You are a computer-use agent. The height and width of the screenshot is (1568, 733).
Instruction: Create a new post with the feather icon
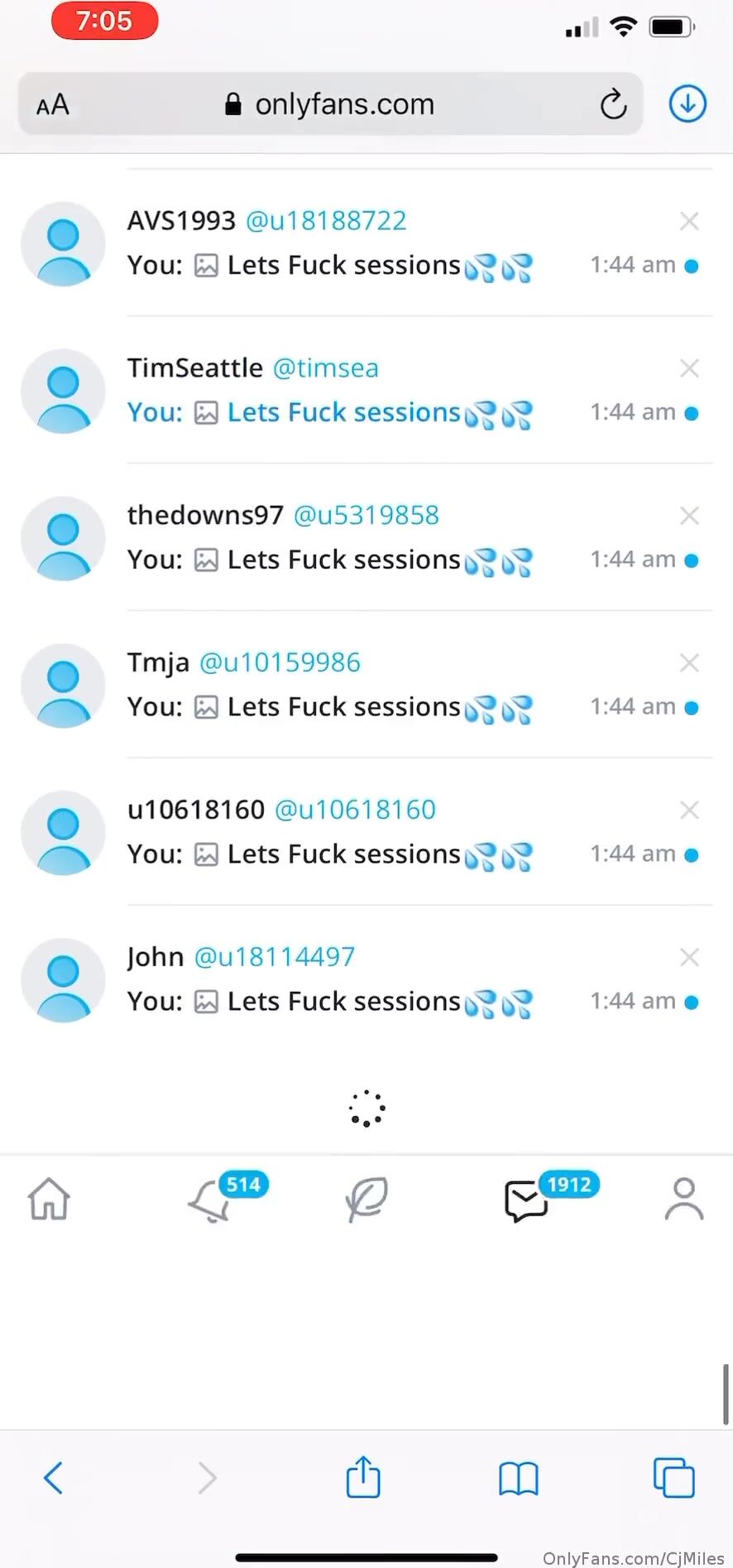[366, 1200]
